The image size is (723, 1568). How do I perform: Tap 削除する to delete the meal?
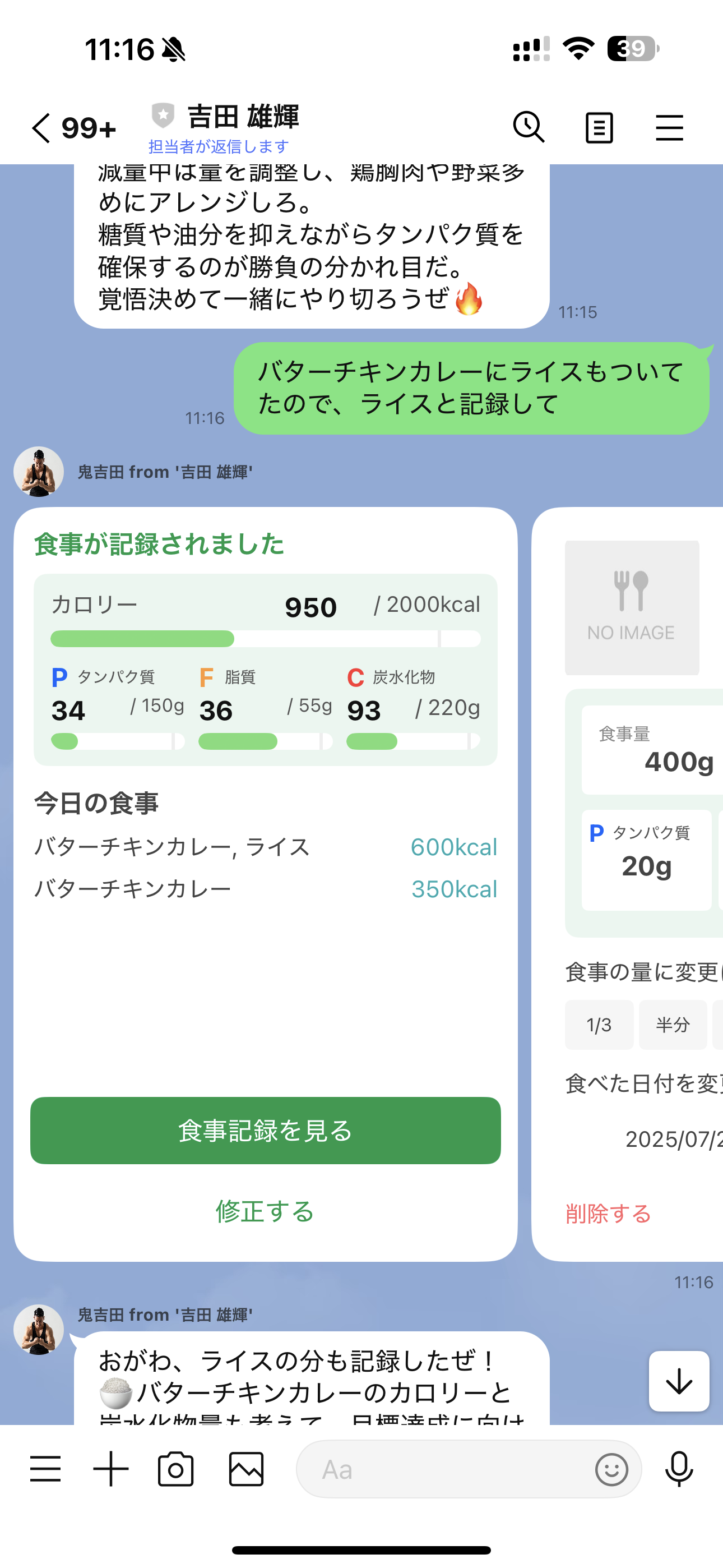(606, 1214)
